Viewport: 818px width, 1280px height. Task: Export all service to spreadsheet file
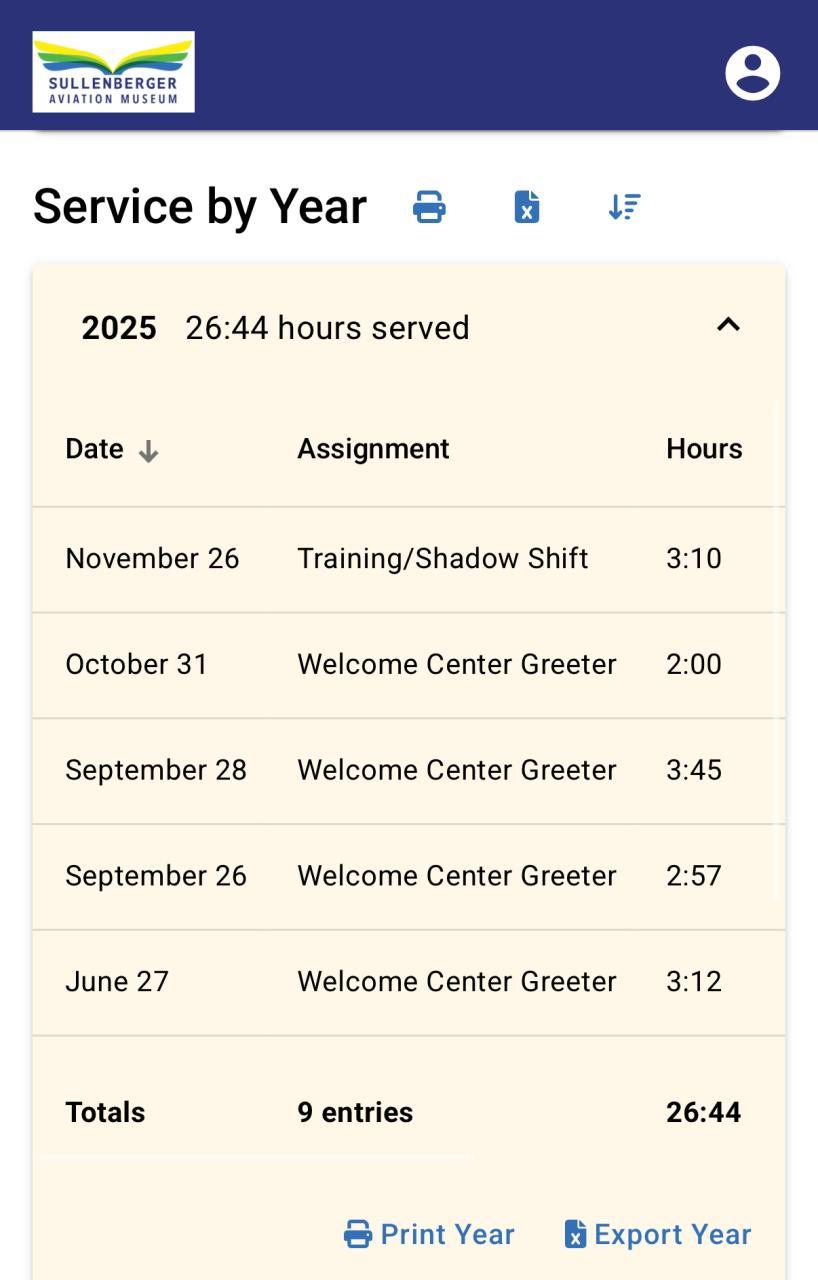[527, 207]
